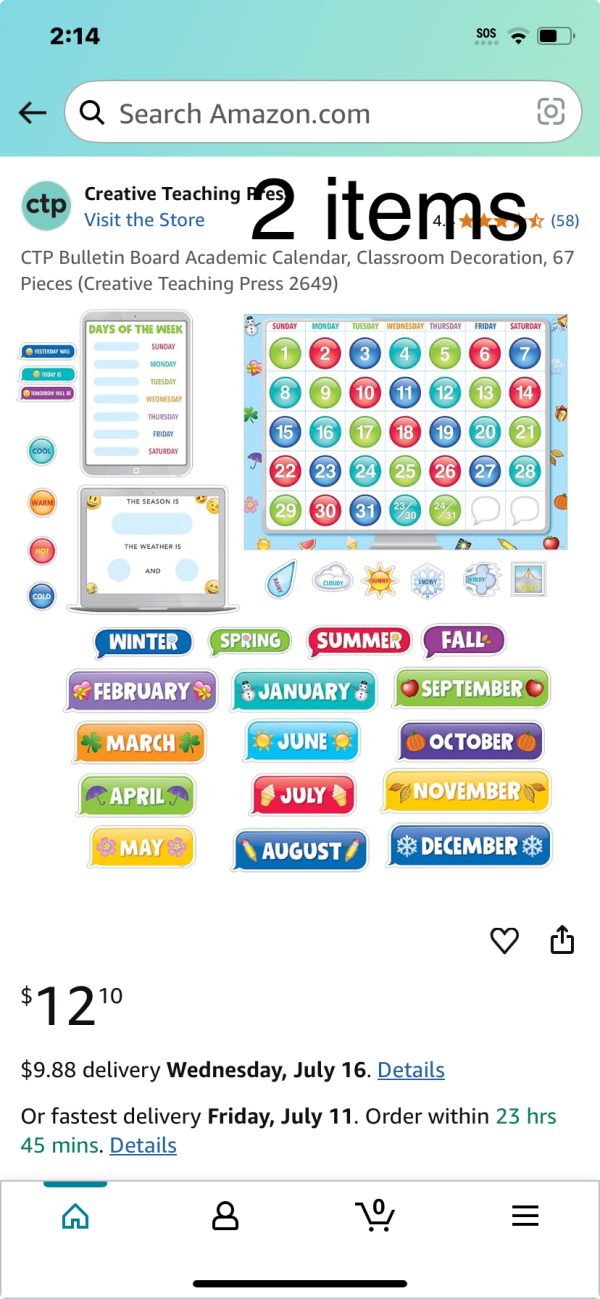600x1299 pixels.
Task: Open the 58 customer ratings
Action: pyautogui.click(x=565, y=220)
